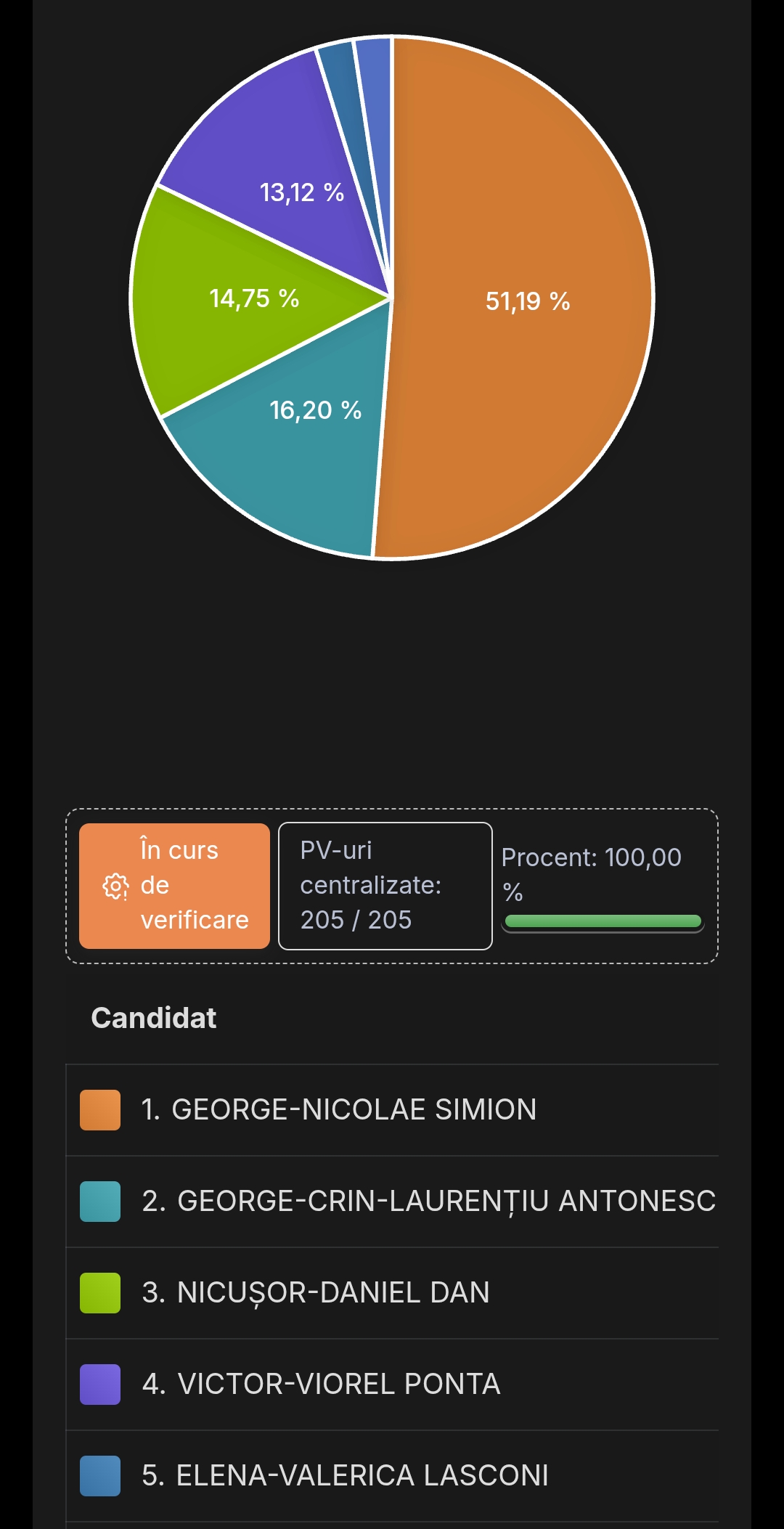The width and height of the screenshot is (784, 1529).
Task: Tap the În curs de verificare badge
Action: pos(174,886)
